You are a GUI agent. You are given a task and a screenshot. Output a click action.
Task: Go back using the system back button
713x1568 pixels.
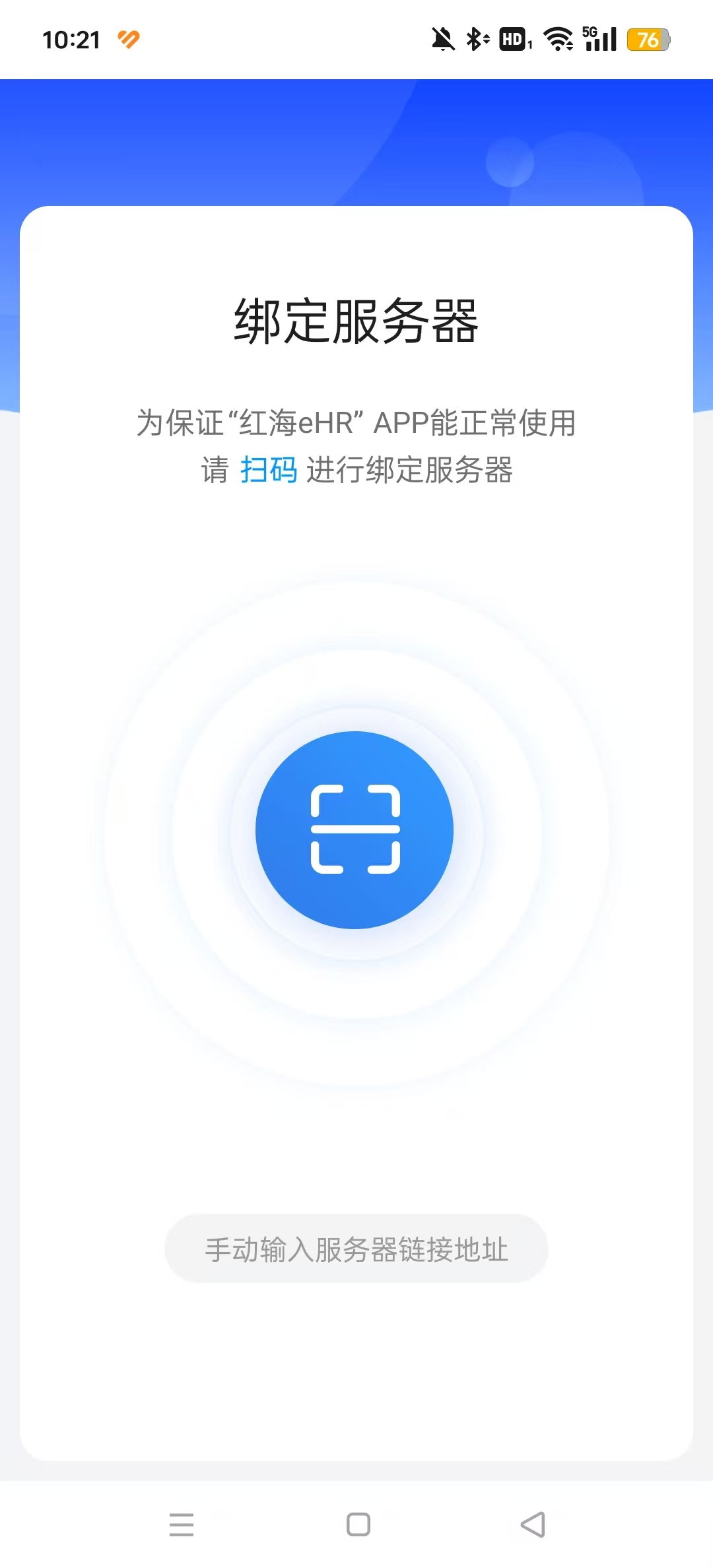pyautogui.click(x=533, y=1524)
